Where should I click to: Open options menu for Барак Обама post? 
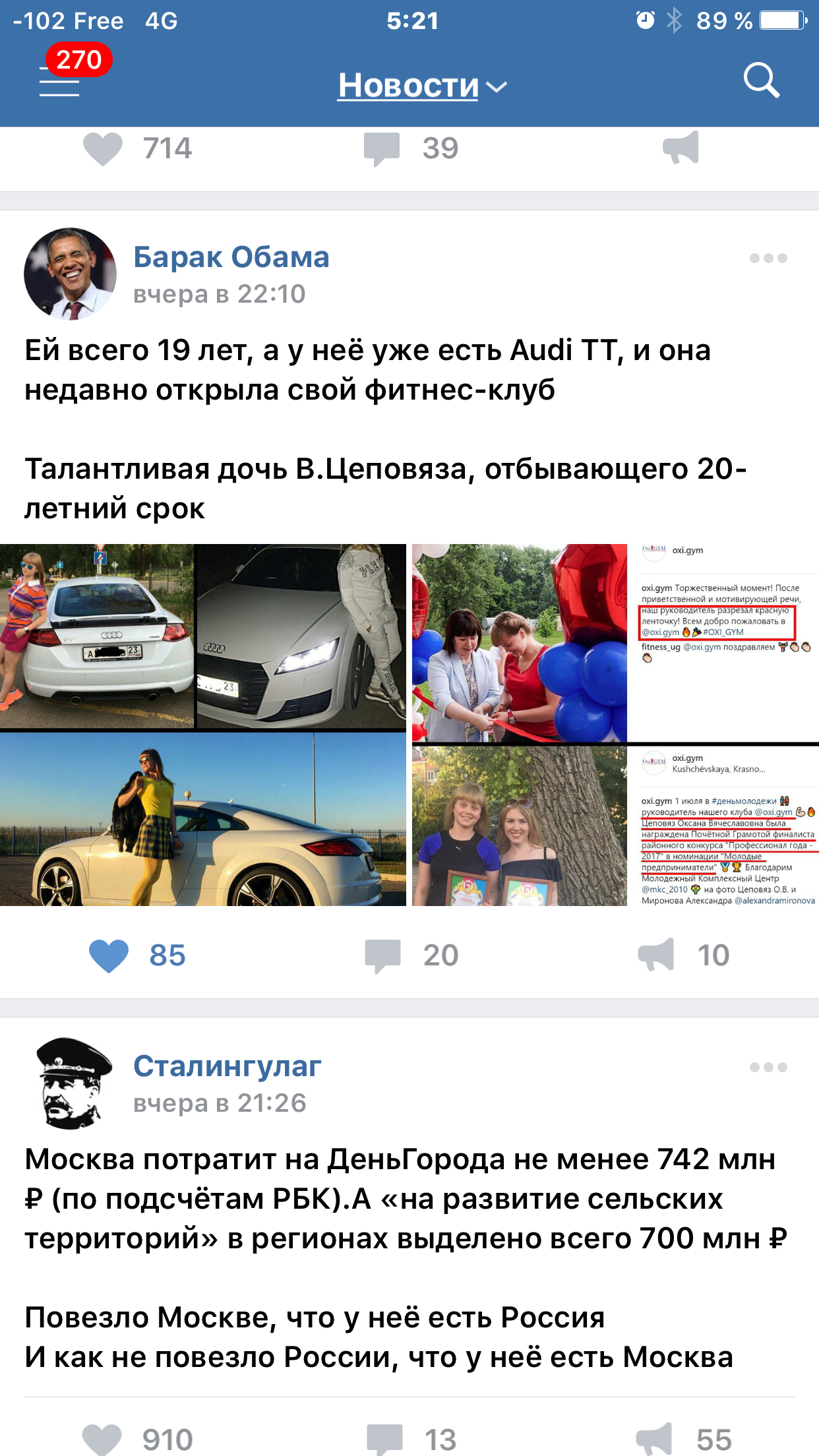(768, 258)
